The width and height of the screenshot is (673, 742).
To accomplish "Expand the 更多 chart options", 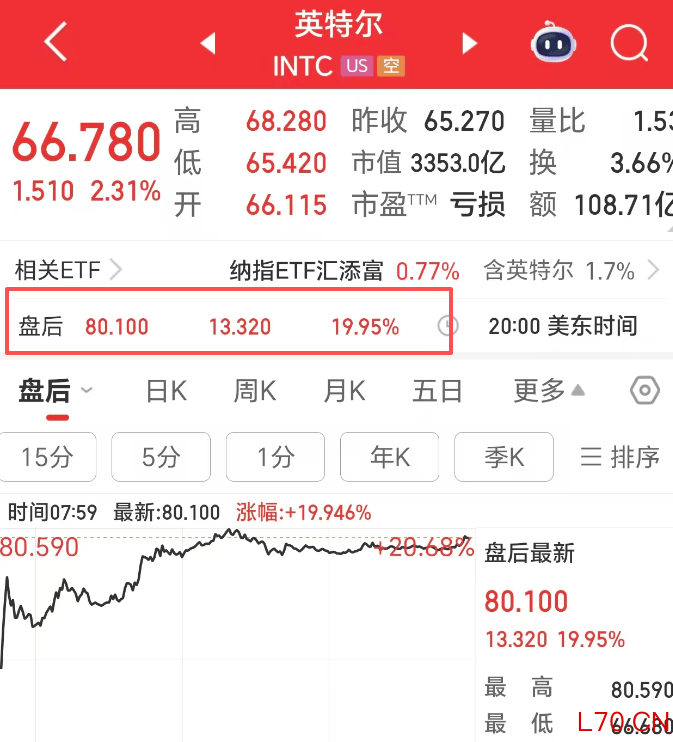I will [x=549, y=391].
